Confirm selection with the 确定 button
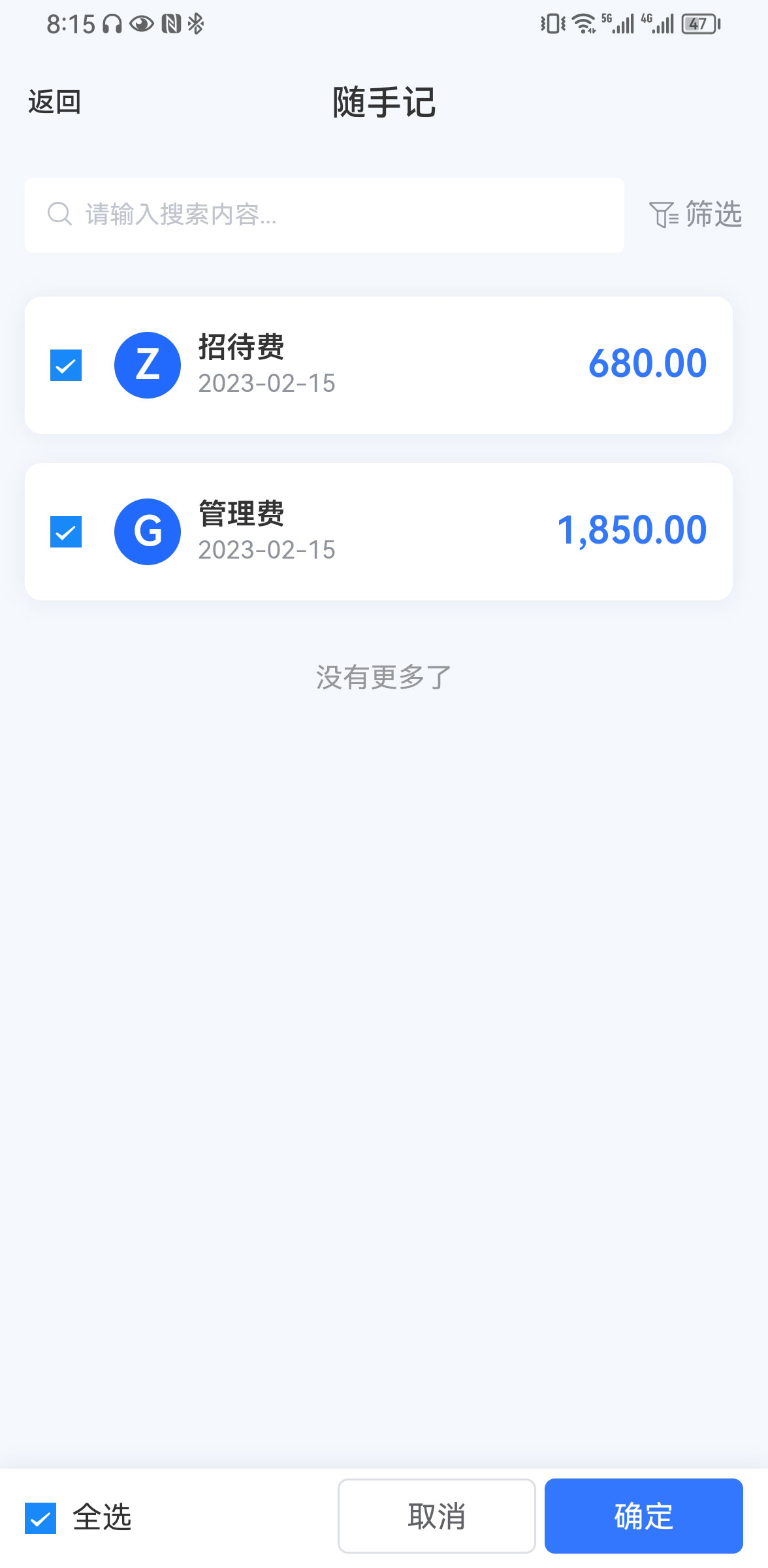Viewport: 768px width, 1568px height. click(644, 1516)
